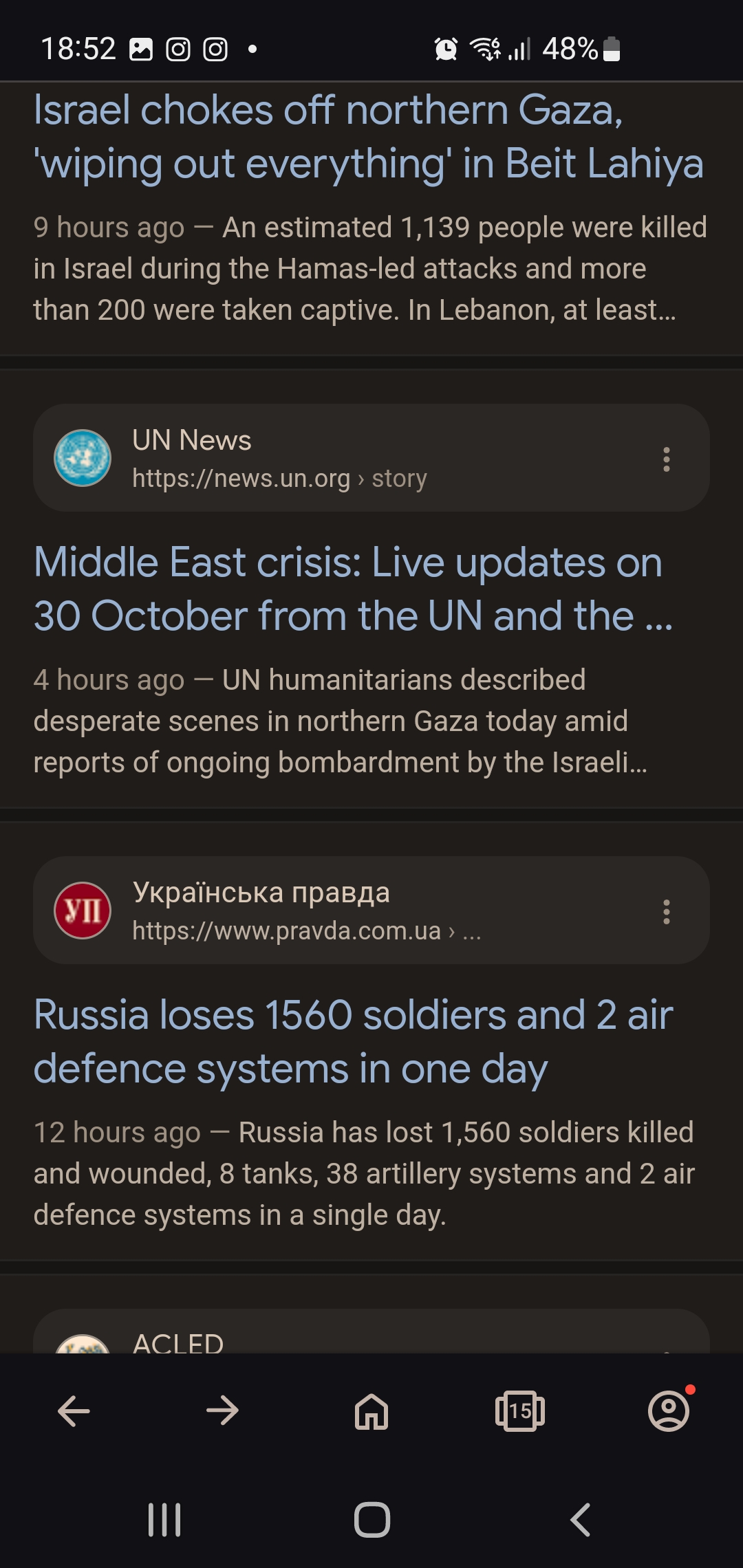The width and height of the screenshot is (743, 1568).
Task: Go to the browser home page
Action: click(371, 1411)
